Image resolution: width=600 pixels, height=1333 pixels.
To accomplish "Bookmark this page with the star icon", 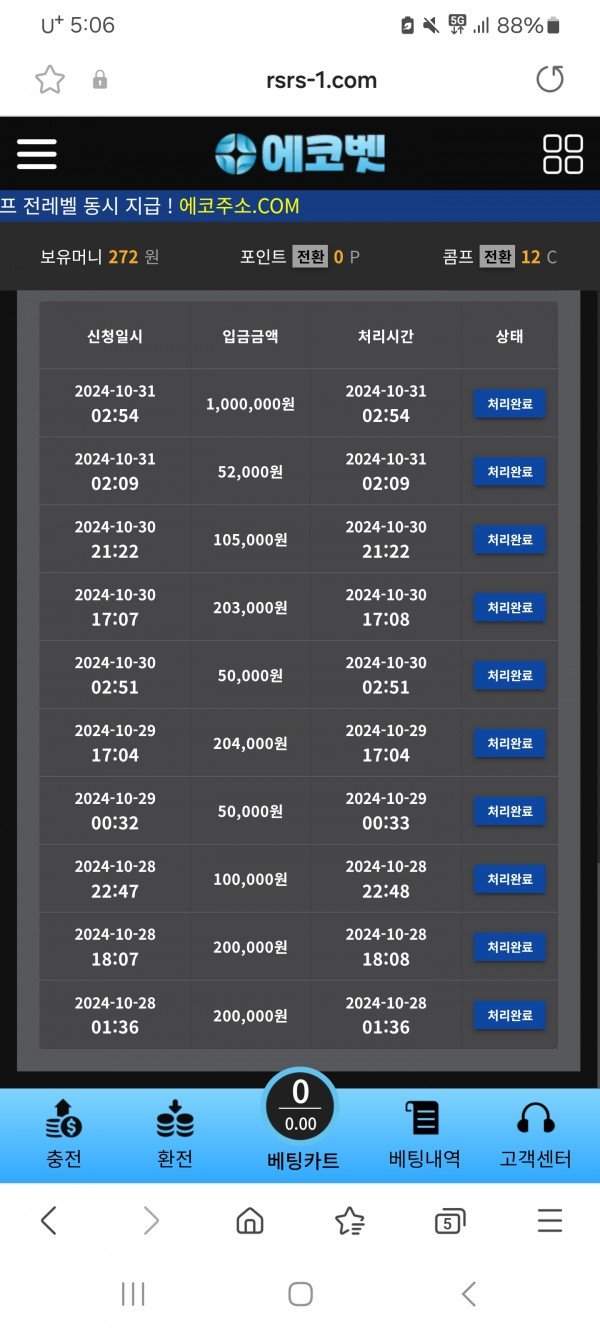I will coord(49,80).
